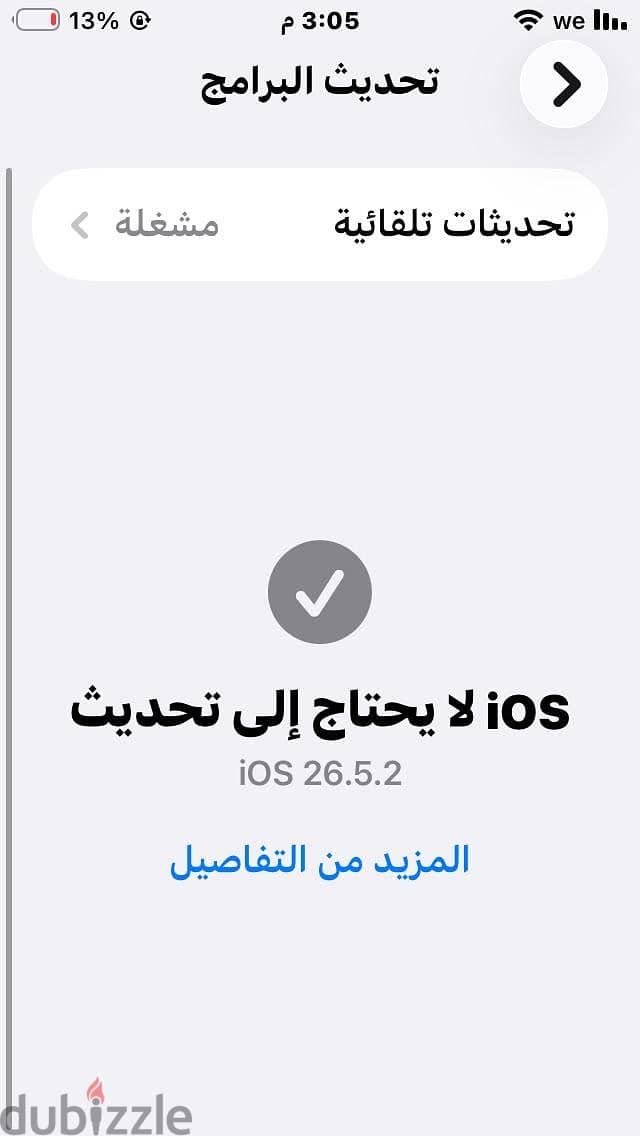Open the تحديثات تلقائية settings row
The image size is (640, 1136).
click(x=320, y=225)
